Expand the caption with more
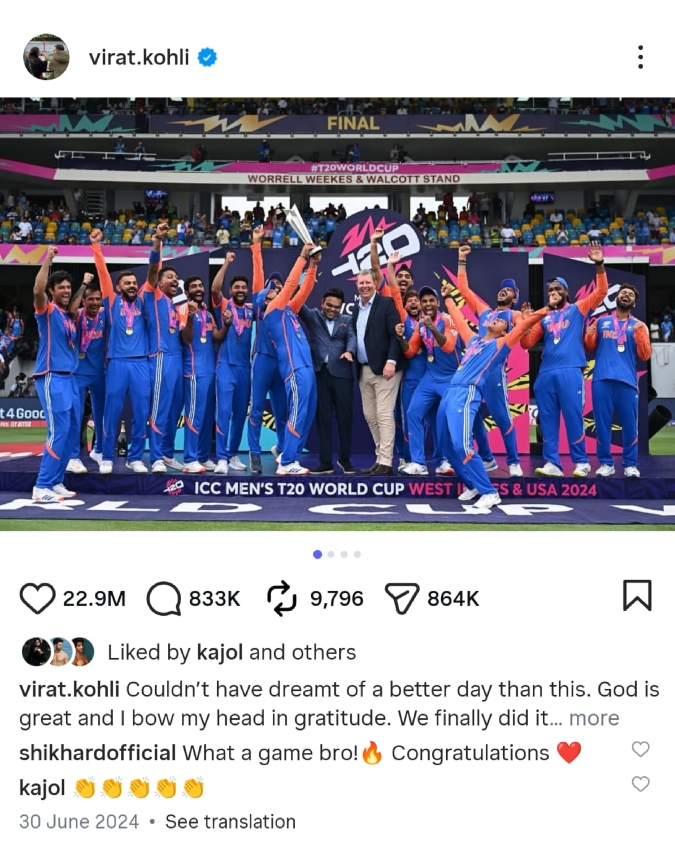675x850 pixels. 594,718
